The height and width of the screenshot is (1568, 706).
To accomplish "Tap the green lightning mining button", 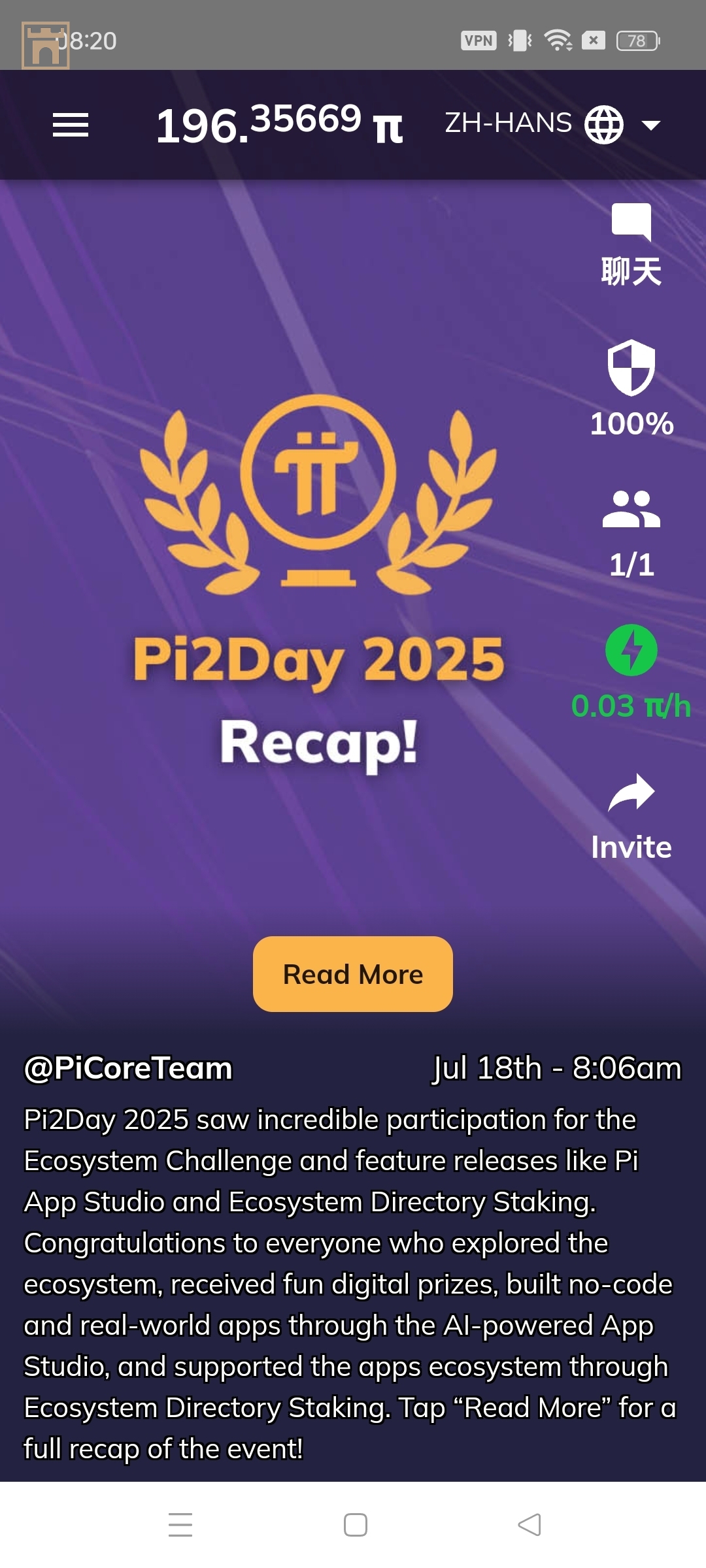I will (631, 650).
